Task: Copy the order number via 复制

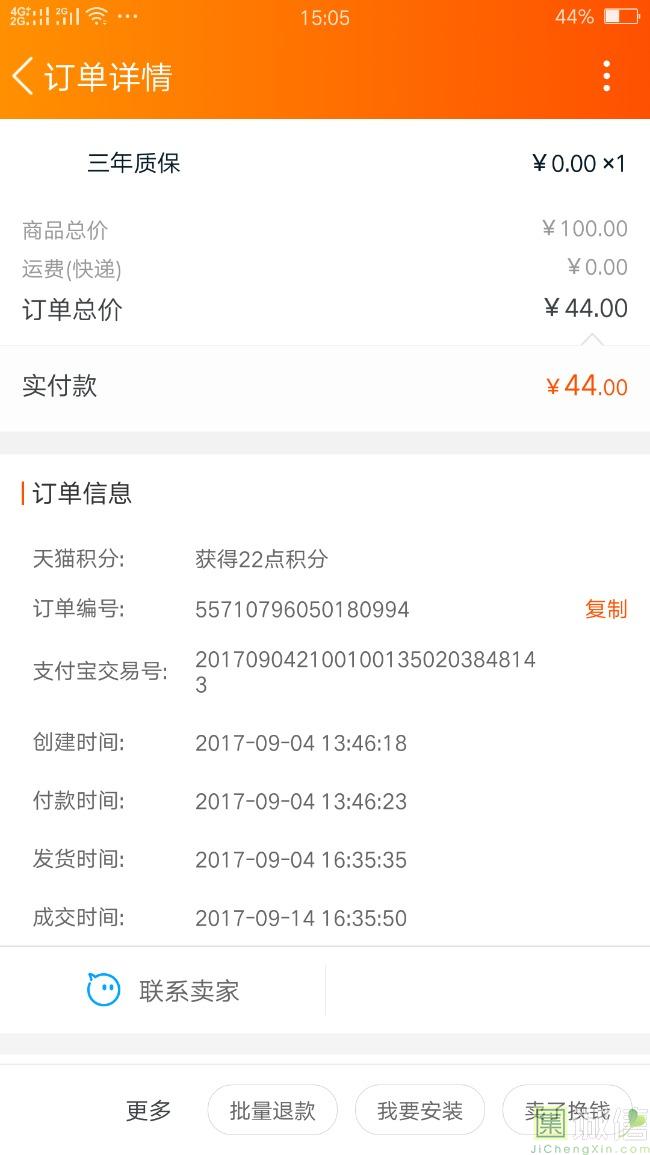Action: tap(605, 609)
